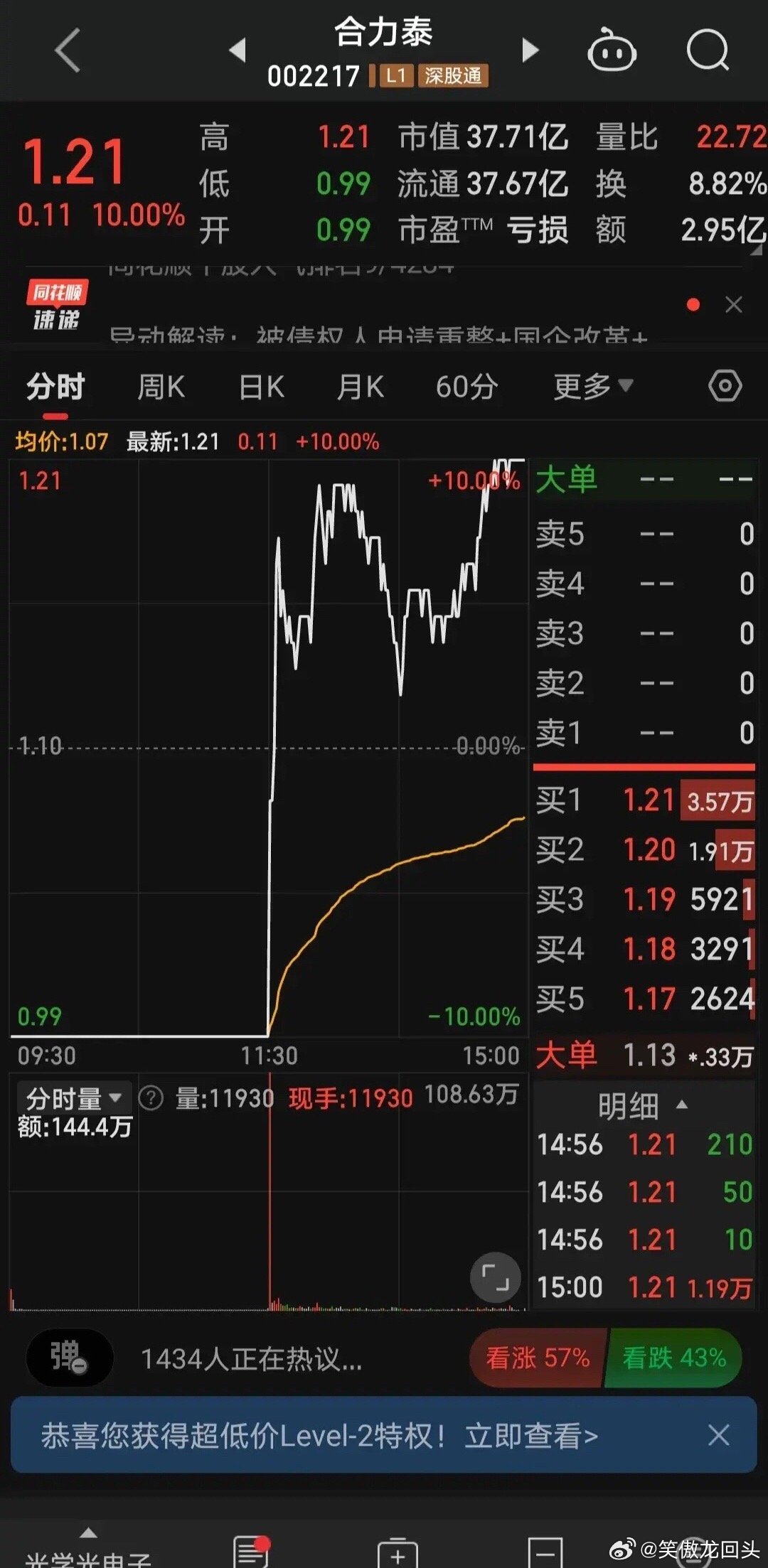Open stock search
Viewport: 768px width, 1568px height.
click(x=708, y=50)
